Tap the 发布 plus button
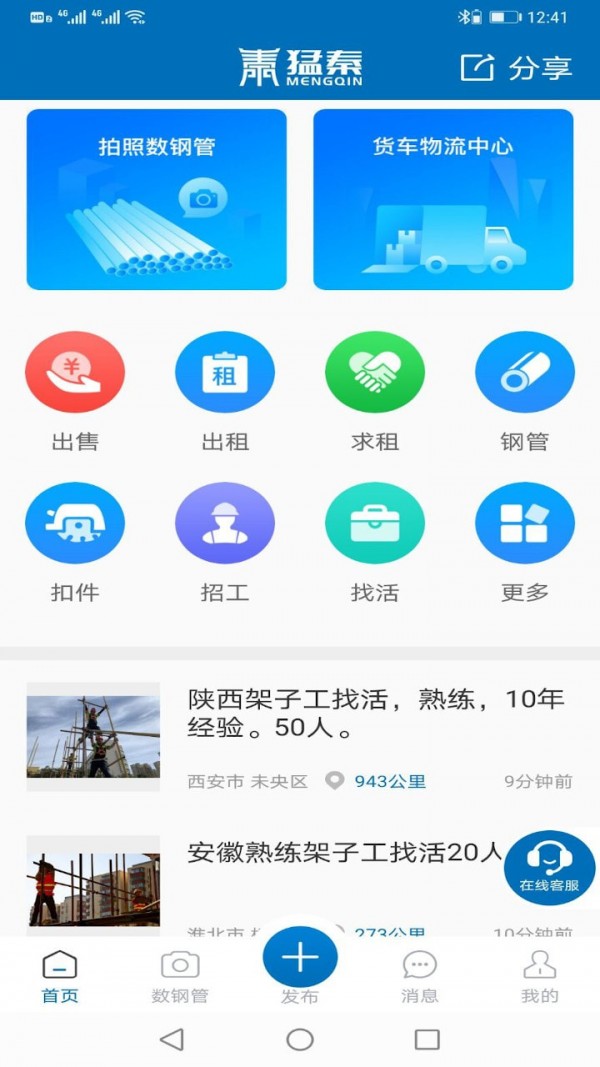The image size is (600, 1067). tap(300, 959)
